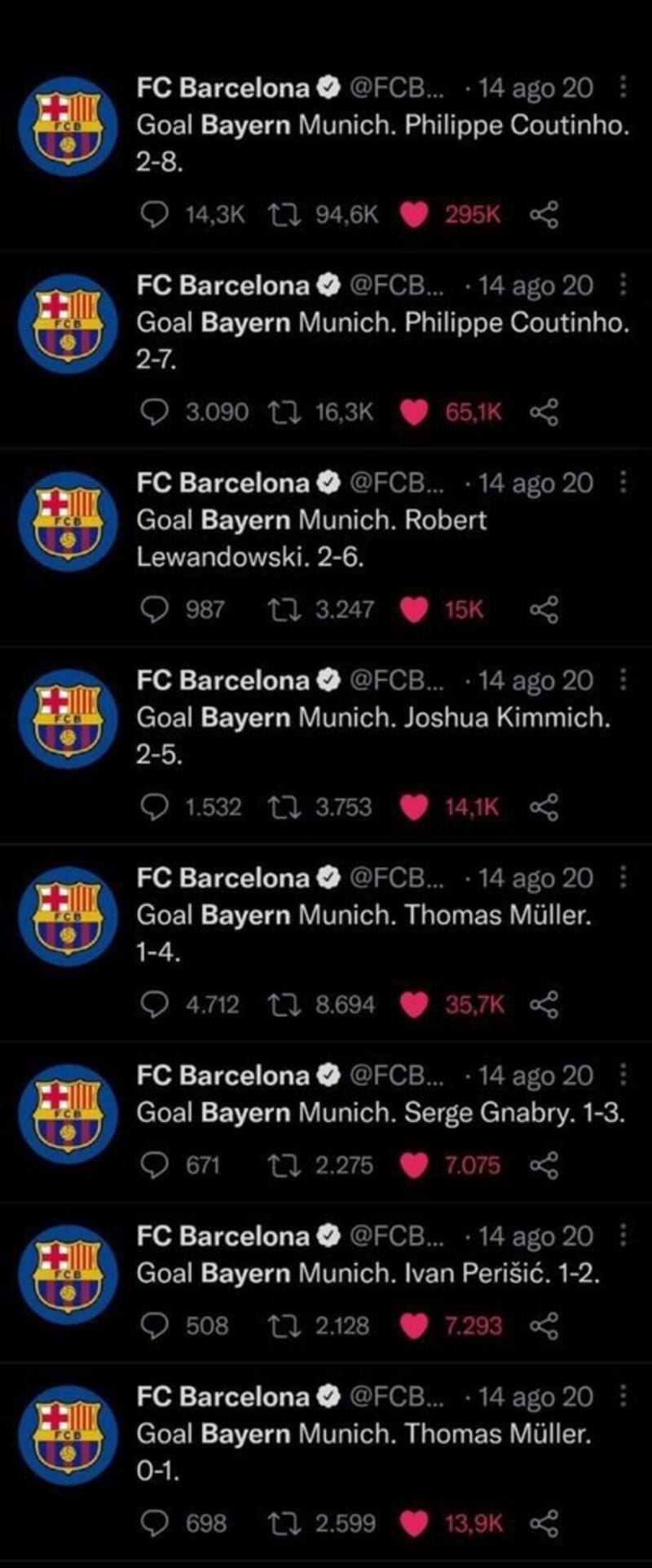Open overflow menu on Lewandowski 2-6 tweet
This screenshot has height=1568, width=652.
click(623, 482)
